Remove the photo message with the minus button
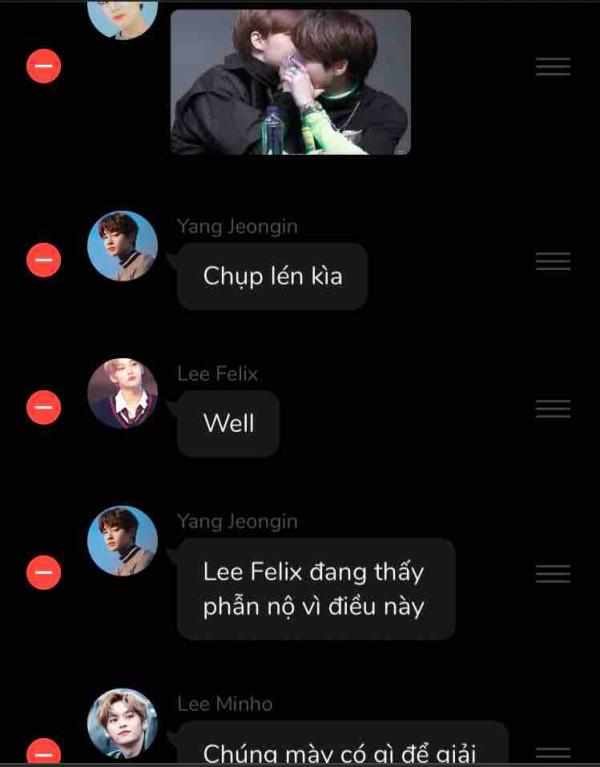600x767 pixels. [x=43, y=66]
